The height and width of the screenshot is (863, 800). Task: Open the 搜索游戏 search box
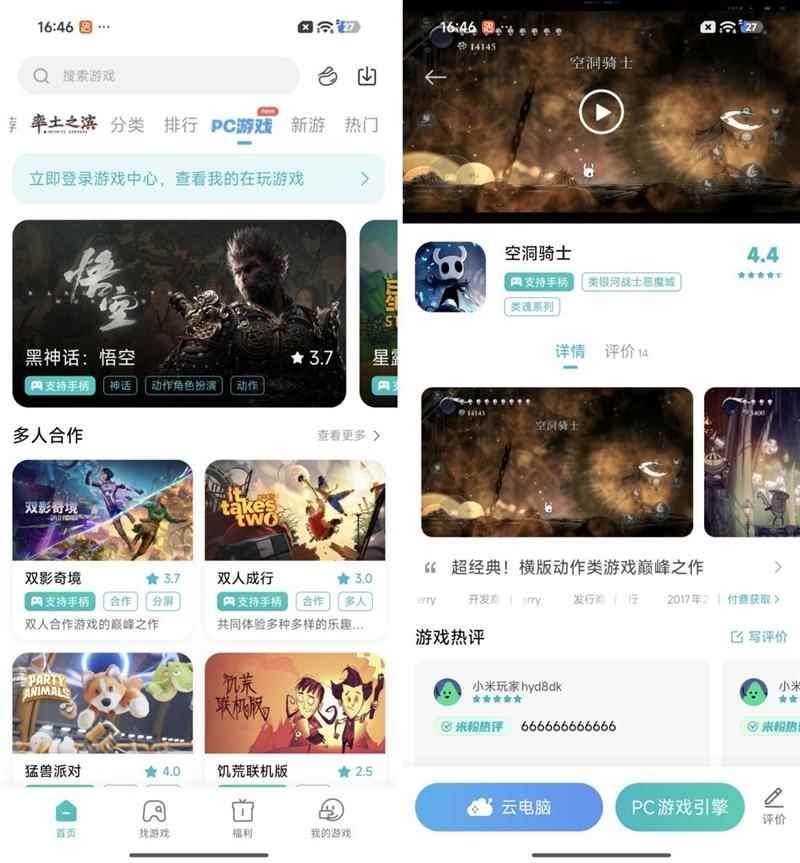click(x=160, y=76)
